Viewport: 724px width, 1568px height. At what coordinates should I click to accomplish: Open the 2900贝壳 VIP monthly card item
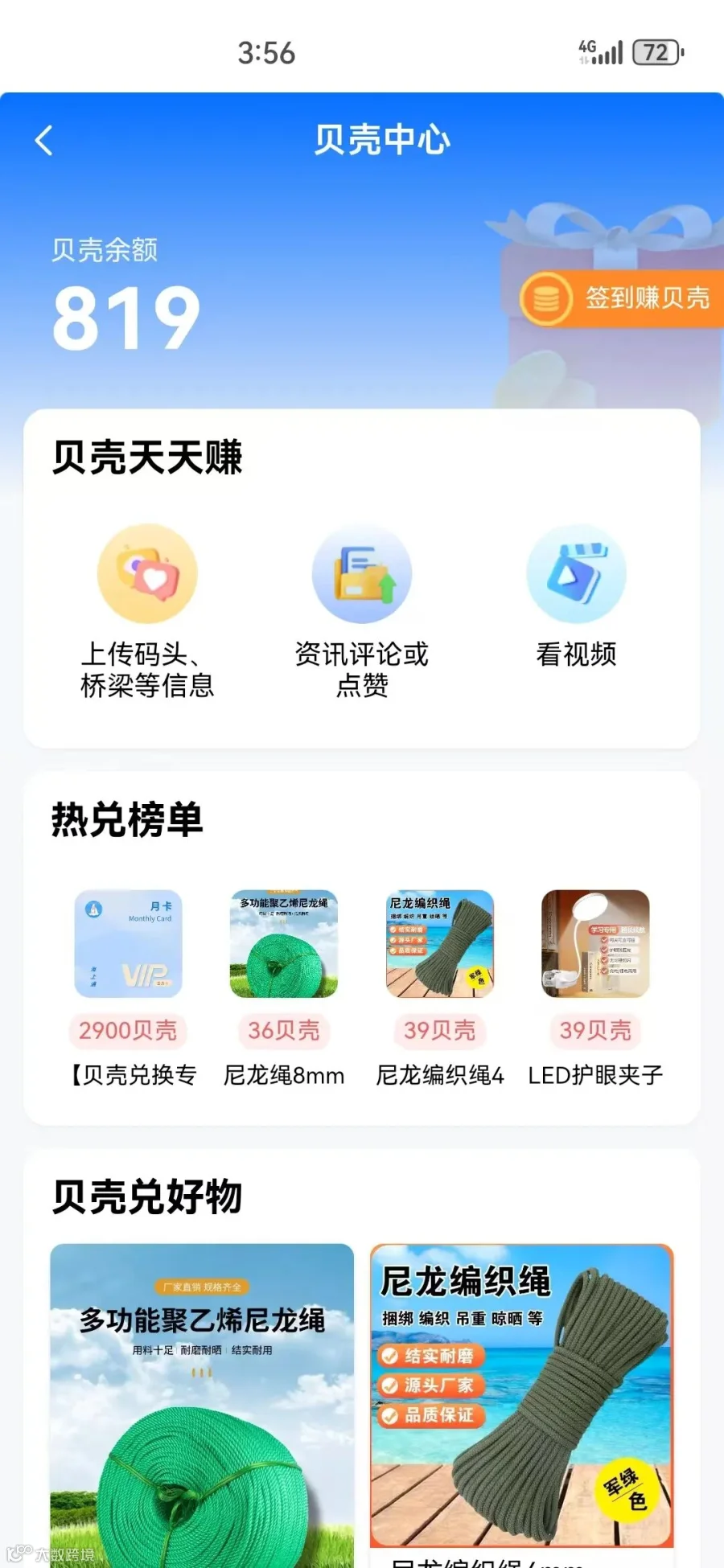pyautogui.click(x=129, y=989)
